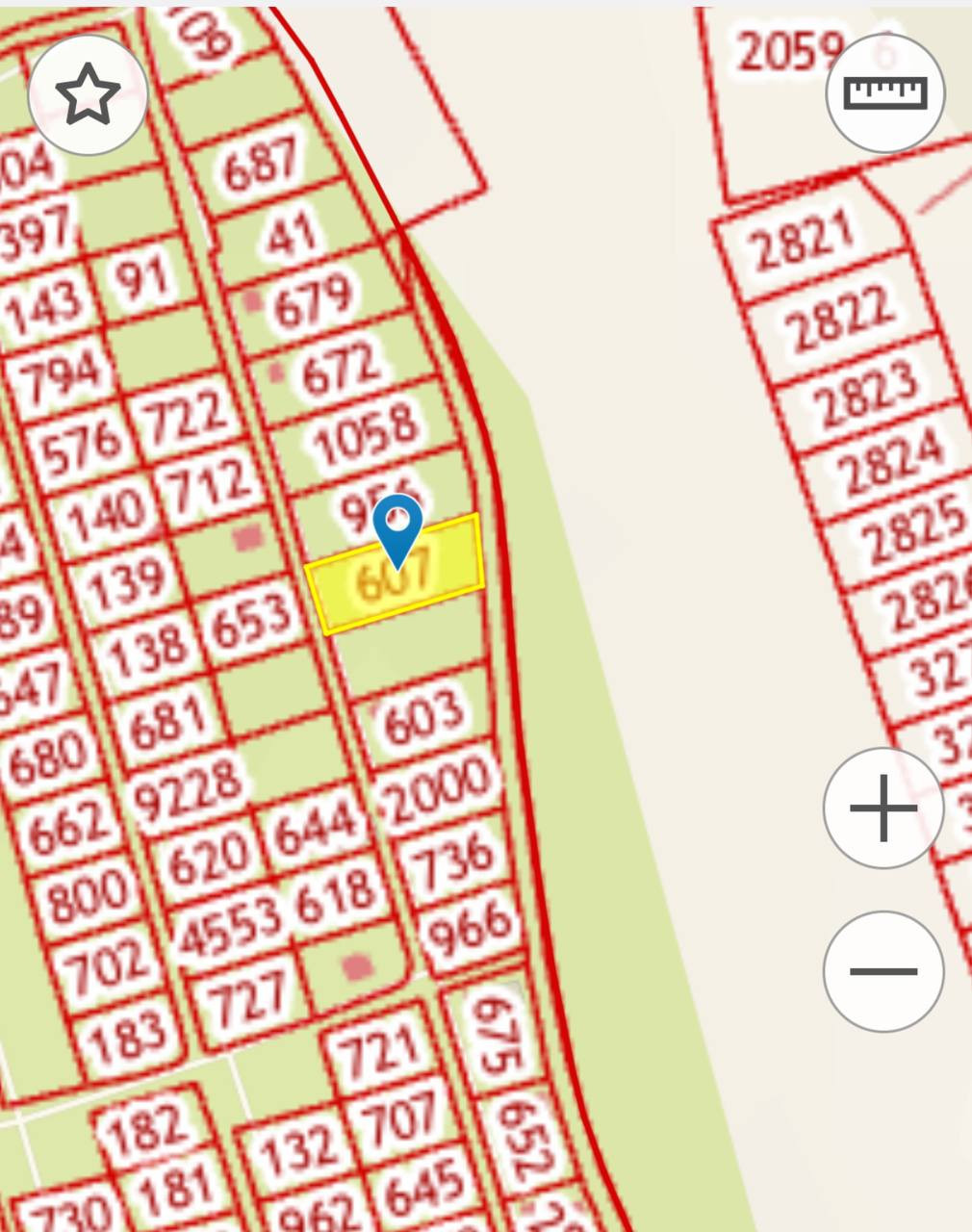
Task: Zoom in with the plus button
Action: pyautogui.click(x=883, y=808)
